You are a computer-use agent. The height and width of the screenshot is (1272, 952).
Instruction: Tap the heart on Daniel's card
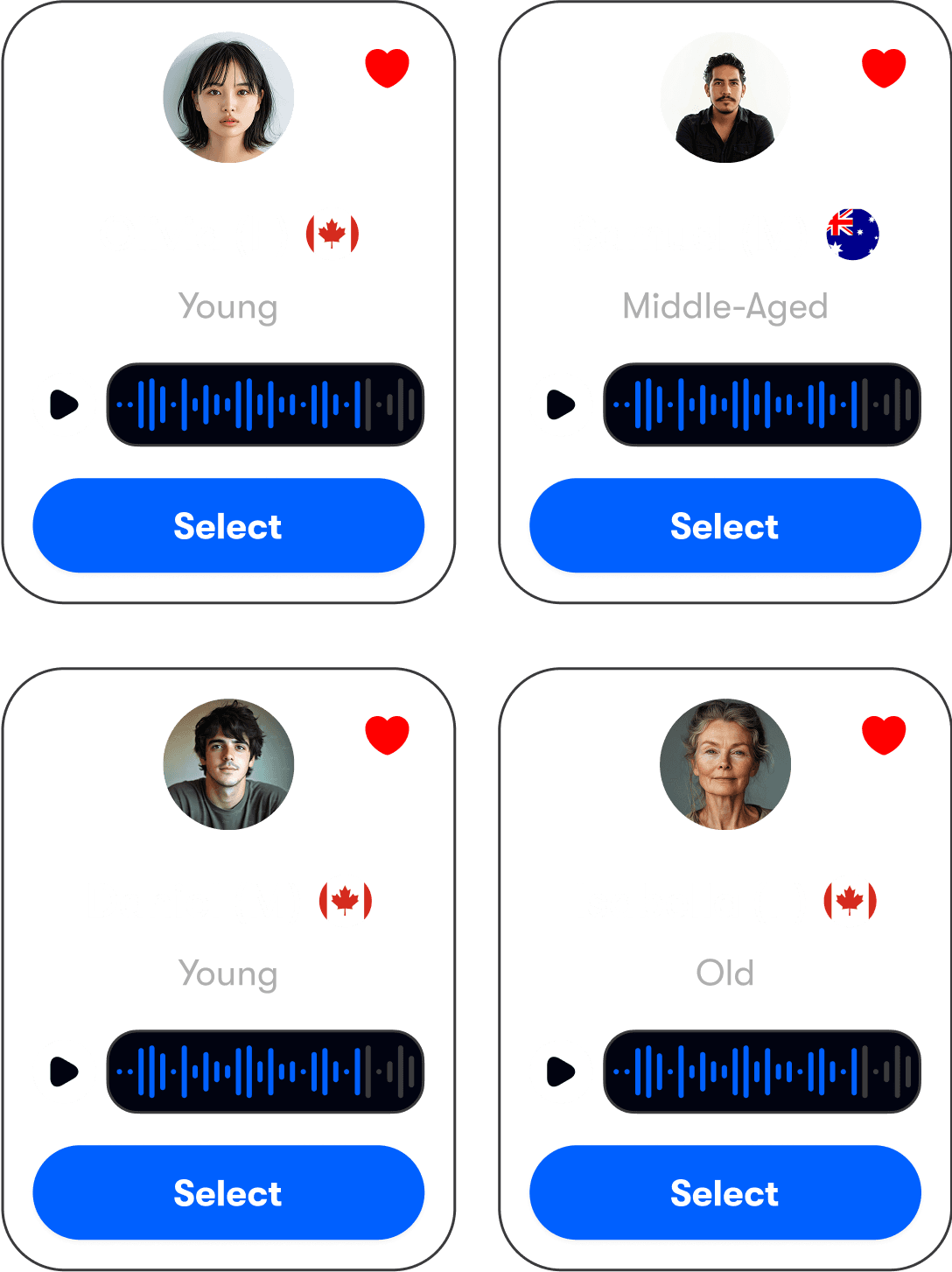click(x=387, y=734)
